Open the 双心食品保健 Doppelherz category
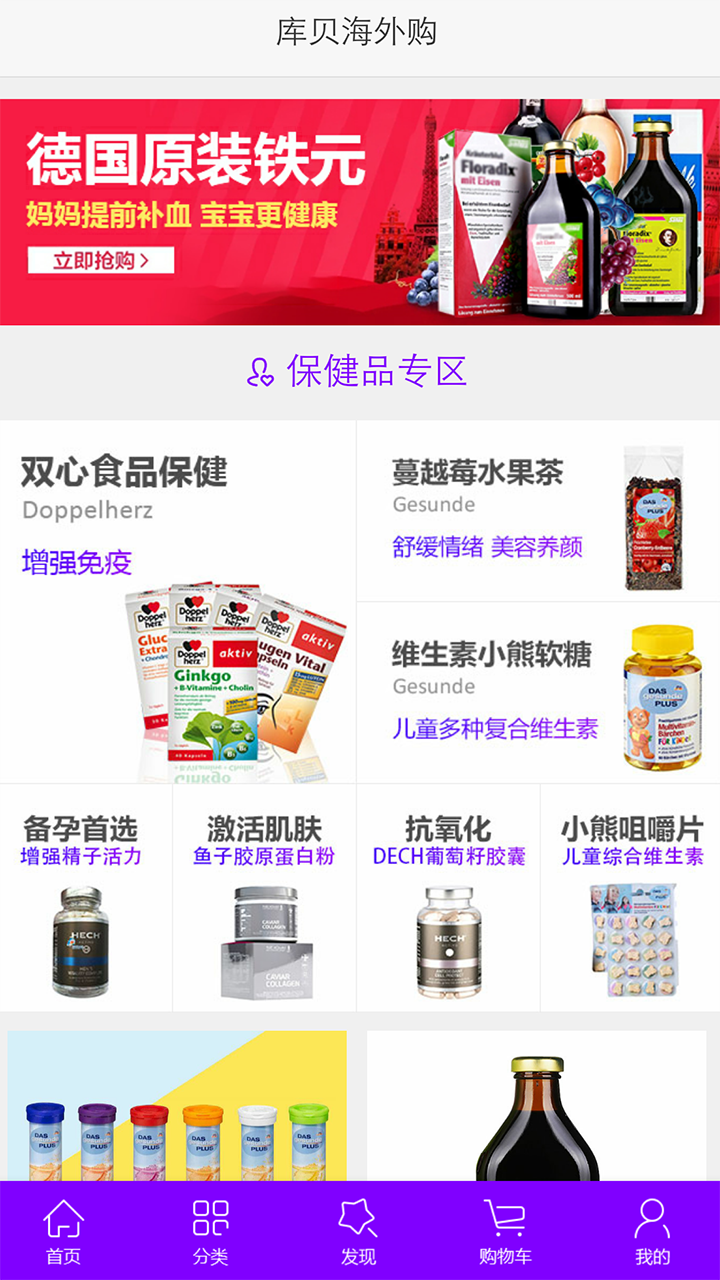 point(178,601)
